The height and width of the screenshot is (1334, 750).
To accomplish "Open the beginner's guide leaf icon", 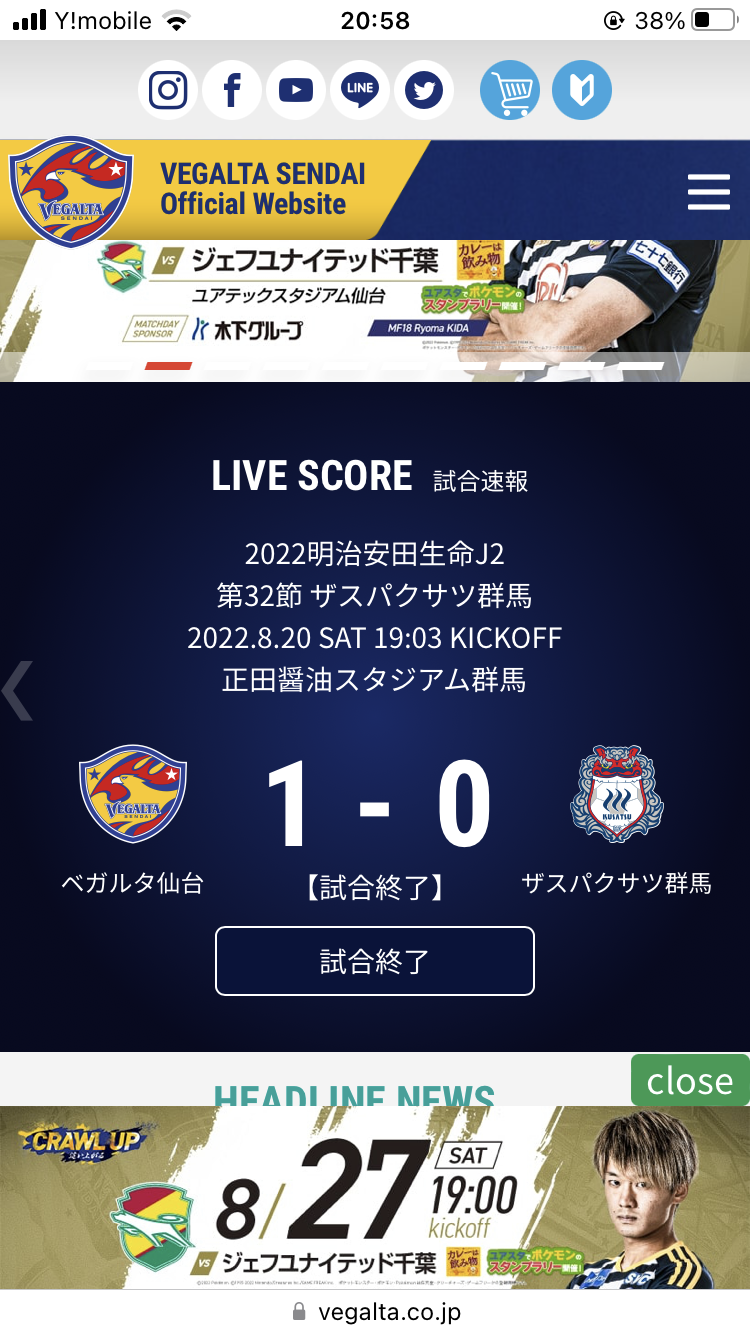I will tap(582, 90).
